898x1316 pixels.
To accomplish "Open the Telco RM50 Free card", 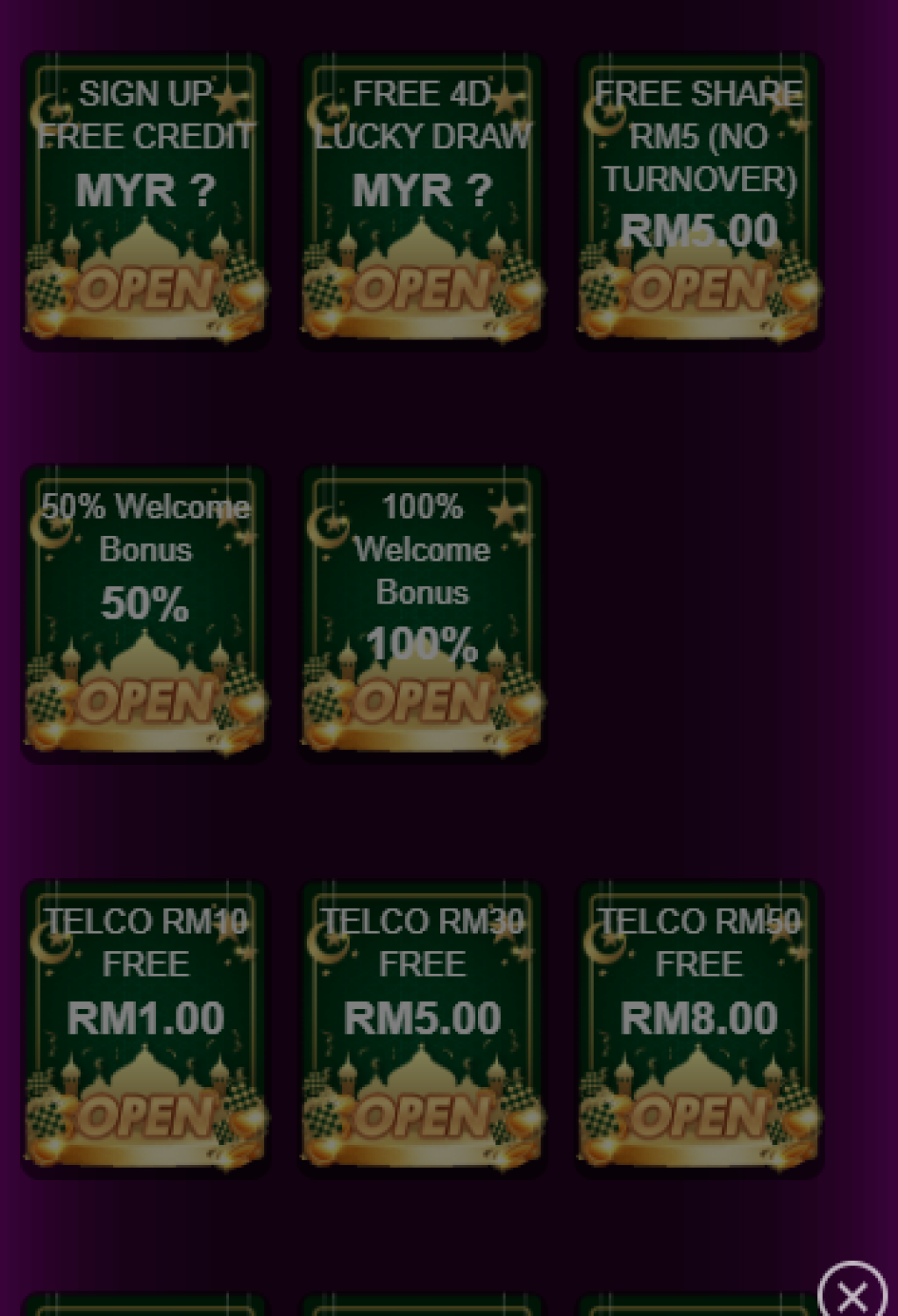I will tap(699, 1114).
